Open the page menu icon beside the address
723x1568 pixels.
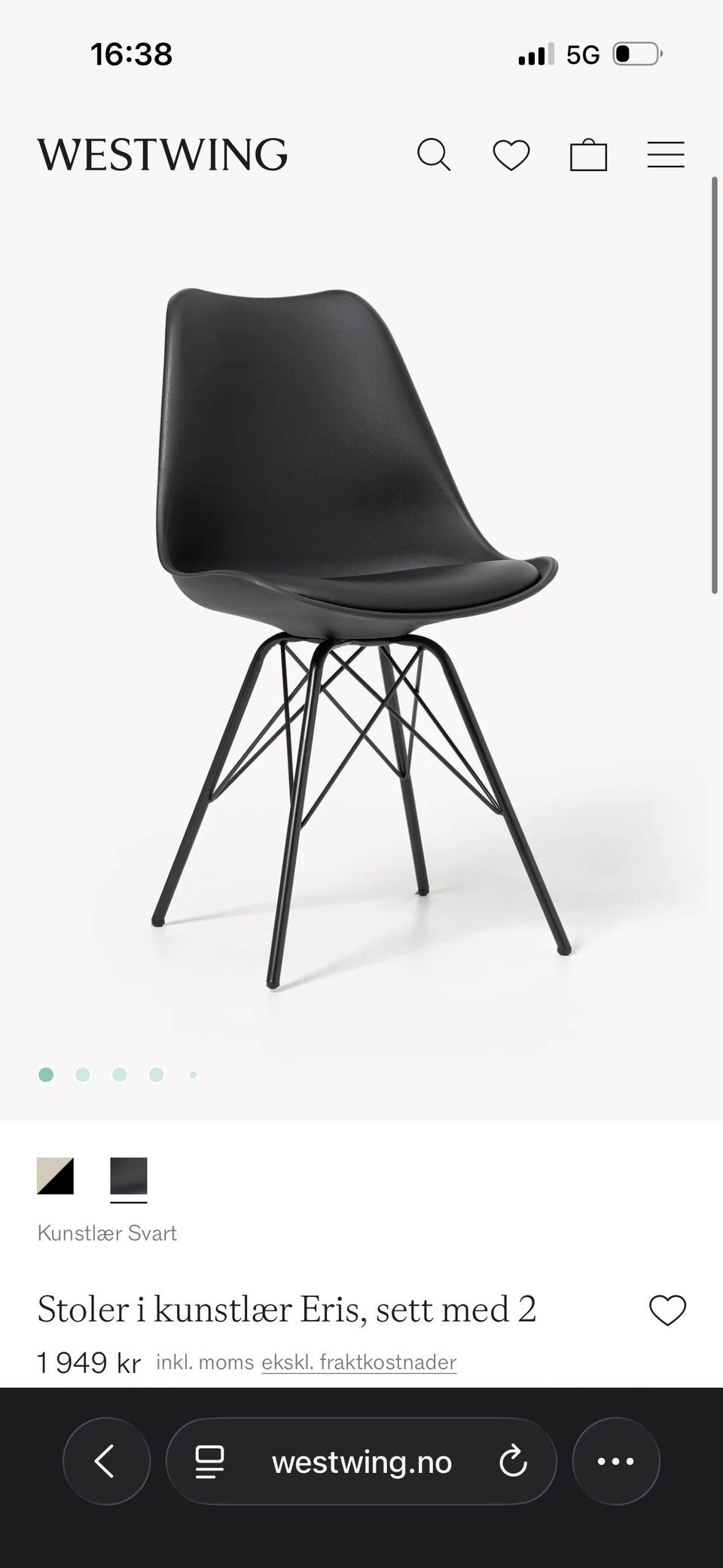click(x=209, y=1462)
